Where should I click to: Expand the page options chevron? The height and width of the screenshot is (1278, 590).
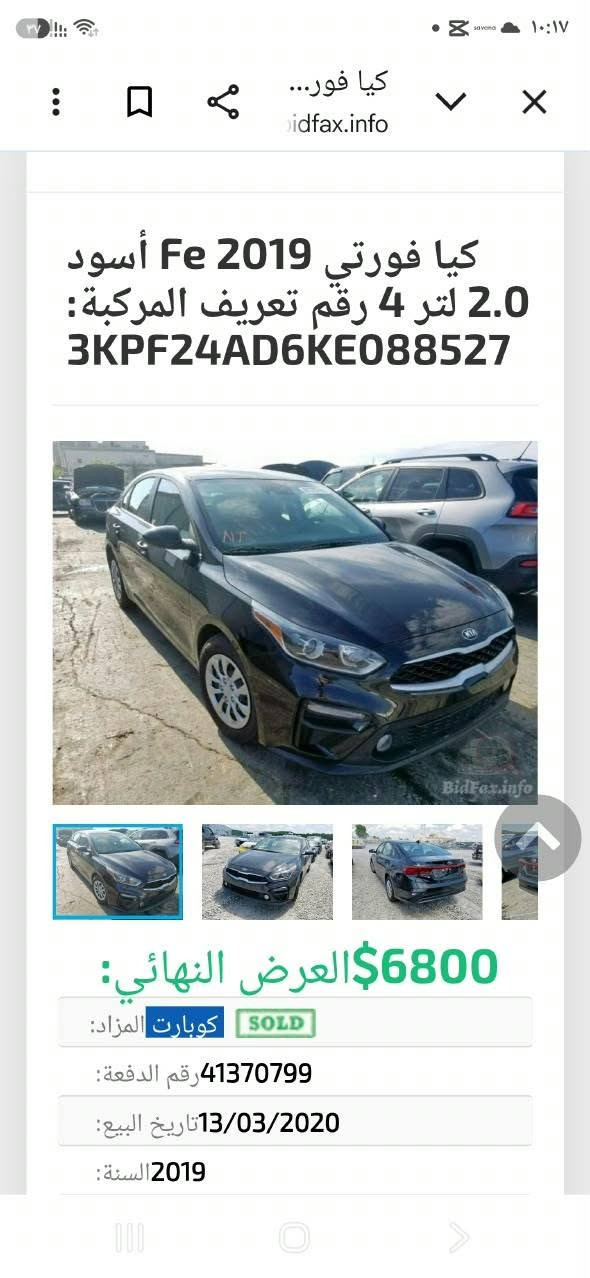[x=452, y=101]
